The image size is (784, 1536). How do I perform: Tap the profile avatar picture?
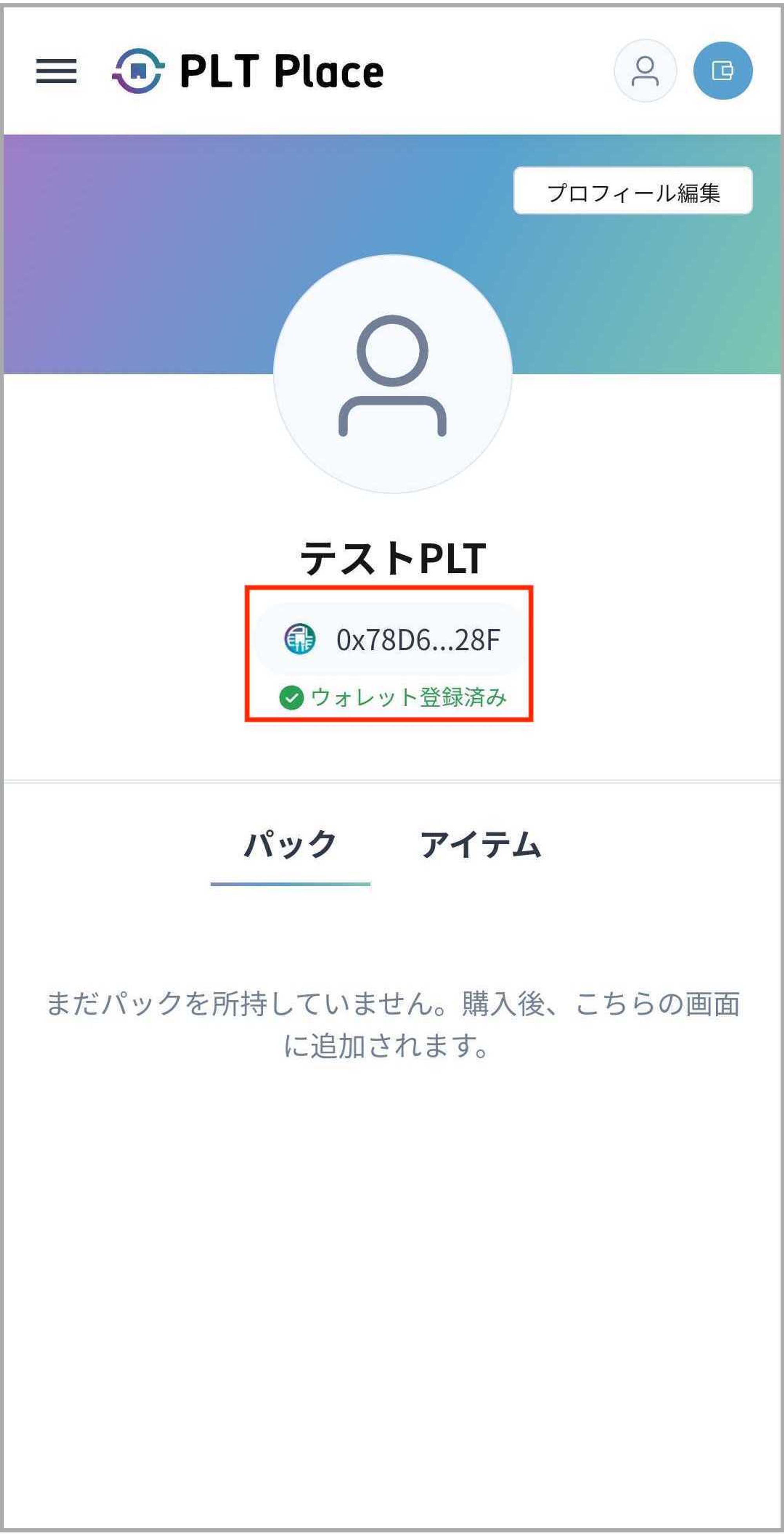[392, 374]
